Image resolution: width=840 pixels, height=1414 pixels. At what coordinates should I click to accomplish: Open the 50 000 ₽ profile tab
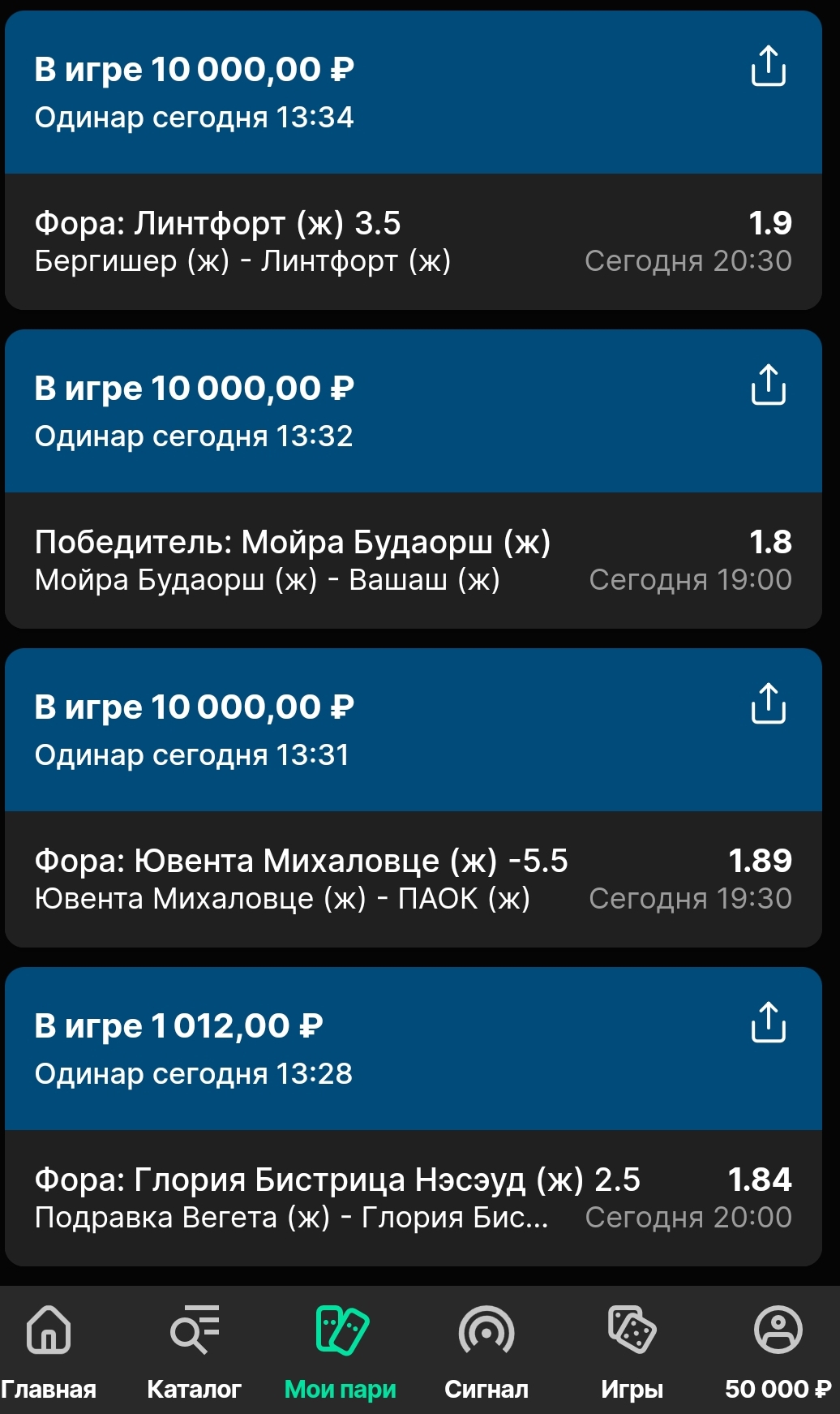[x=778, y=1352]
